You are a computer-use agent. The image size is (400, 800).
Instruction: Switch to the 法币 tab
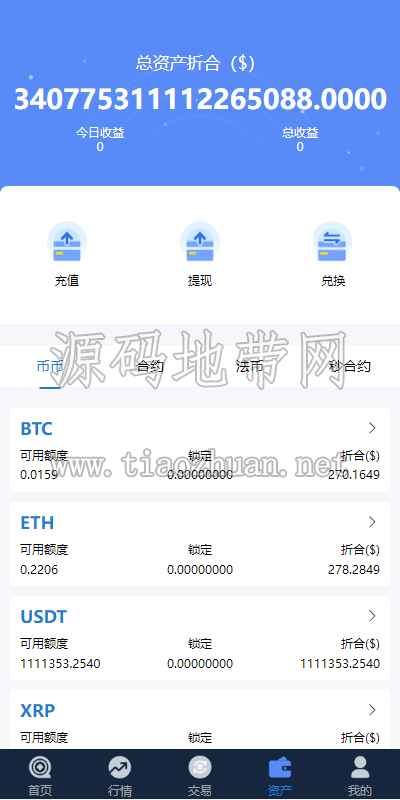[250, 366]
